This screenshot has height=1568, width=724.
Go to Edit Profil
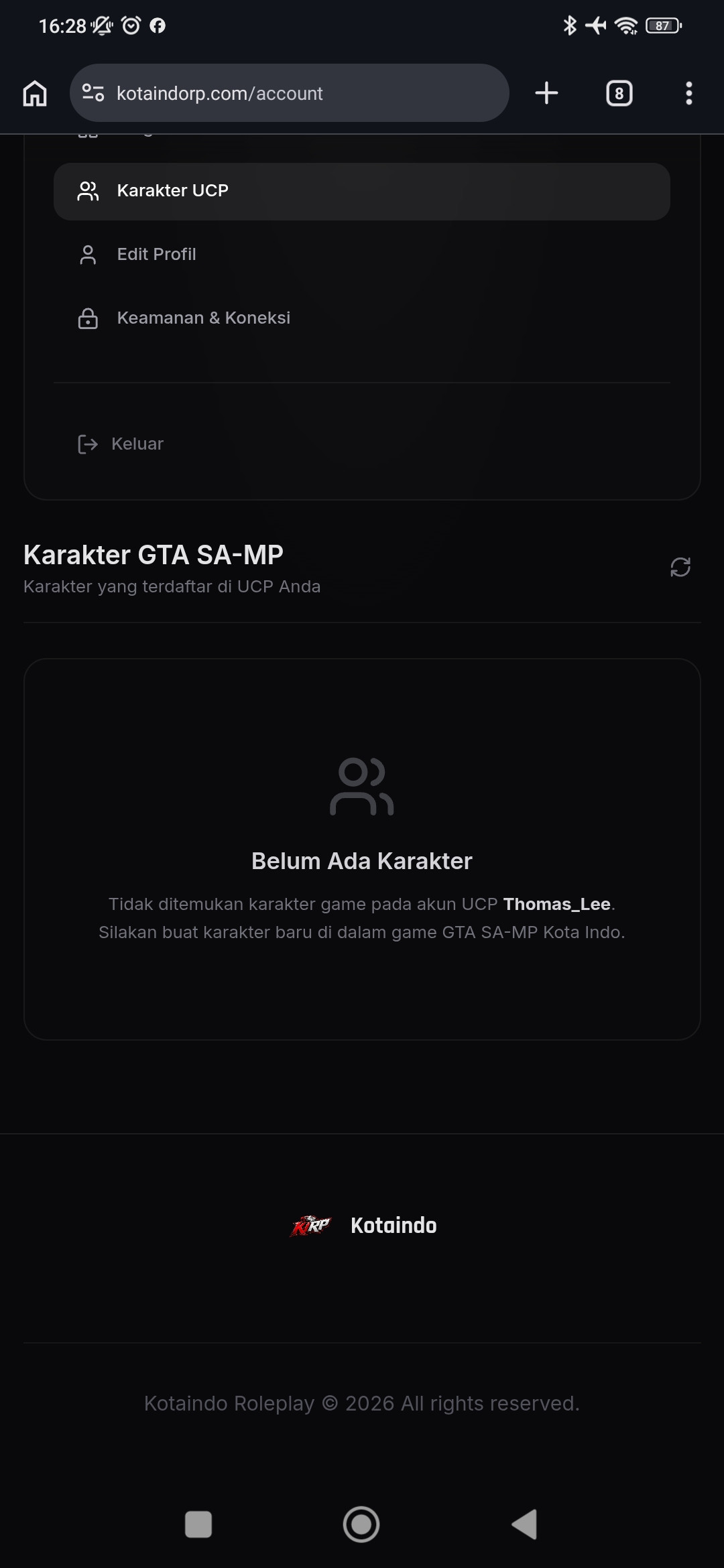[x=362, y=255]
